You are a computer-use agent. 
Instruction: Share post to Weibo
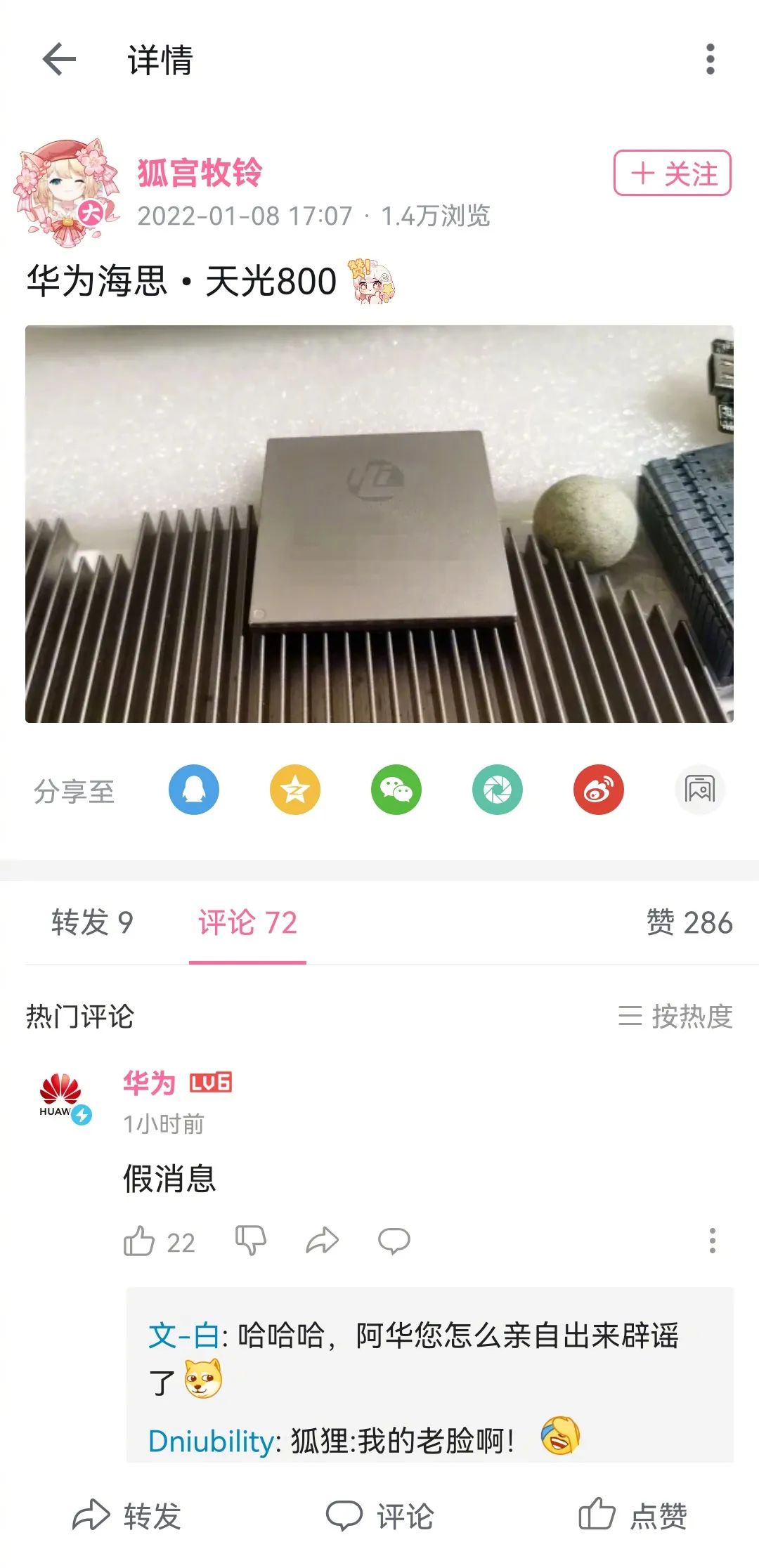(x=599, y=790)
